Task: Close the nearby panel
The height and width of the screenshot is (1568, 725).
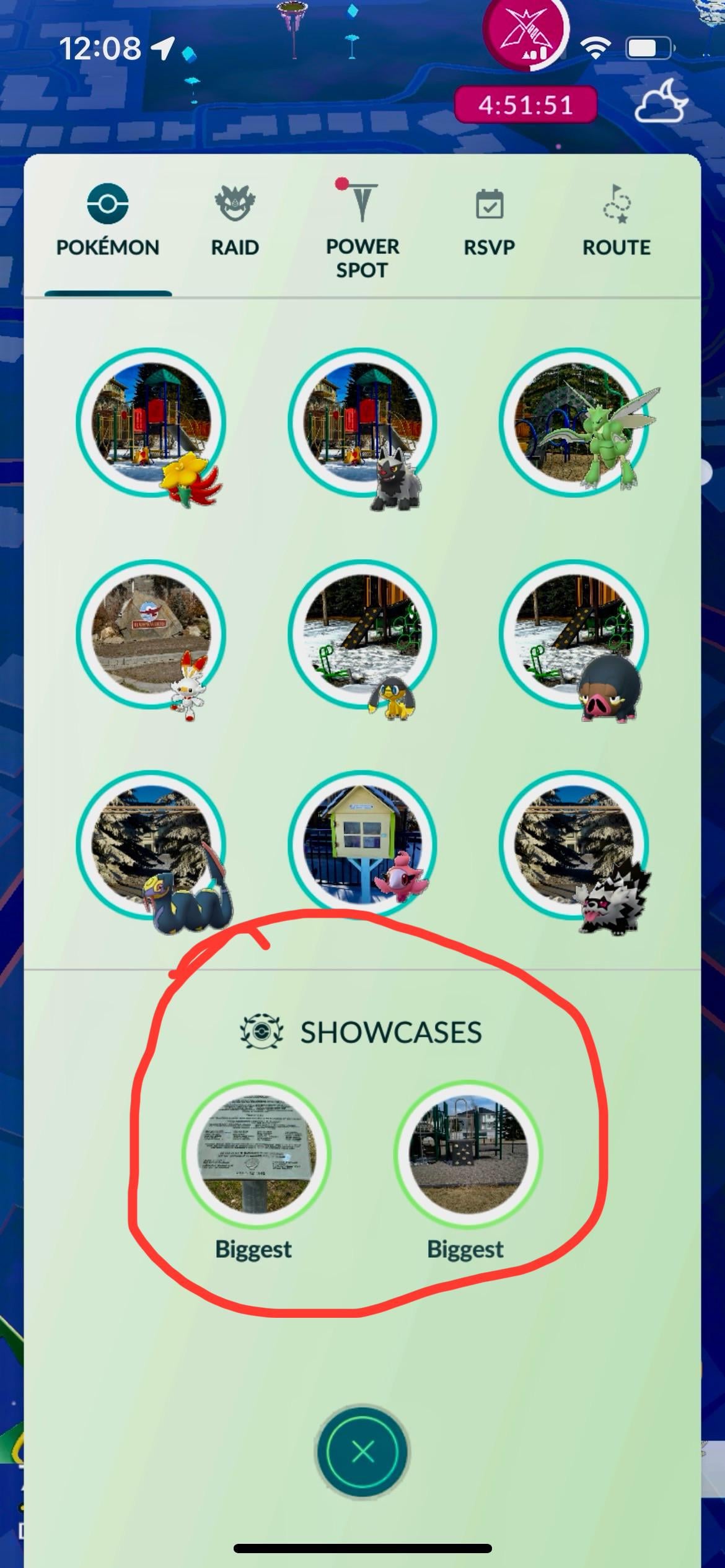Action: pos(362,1452)
